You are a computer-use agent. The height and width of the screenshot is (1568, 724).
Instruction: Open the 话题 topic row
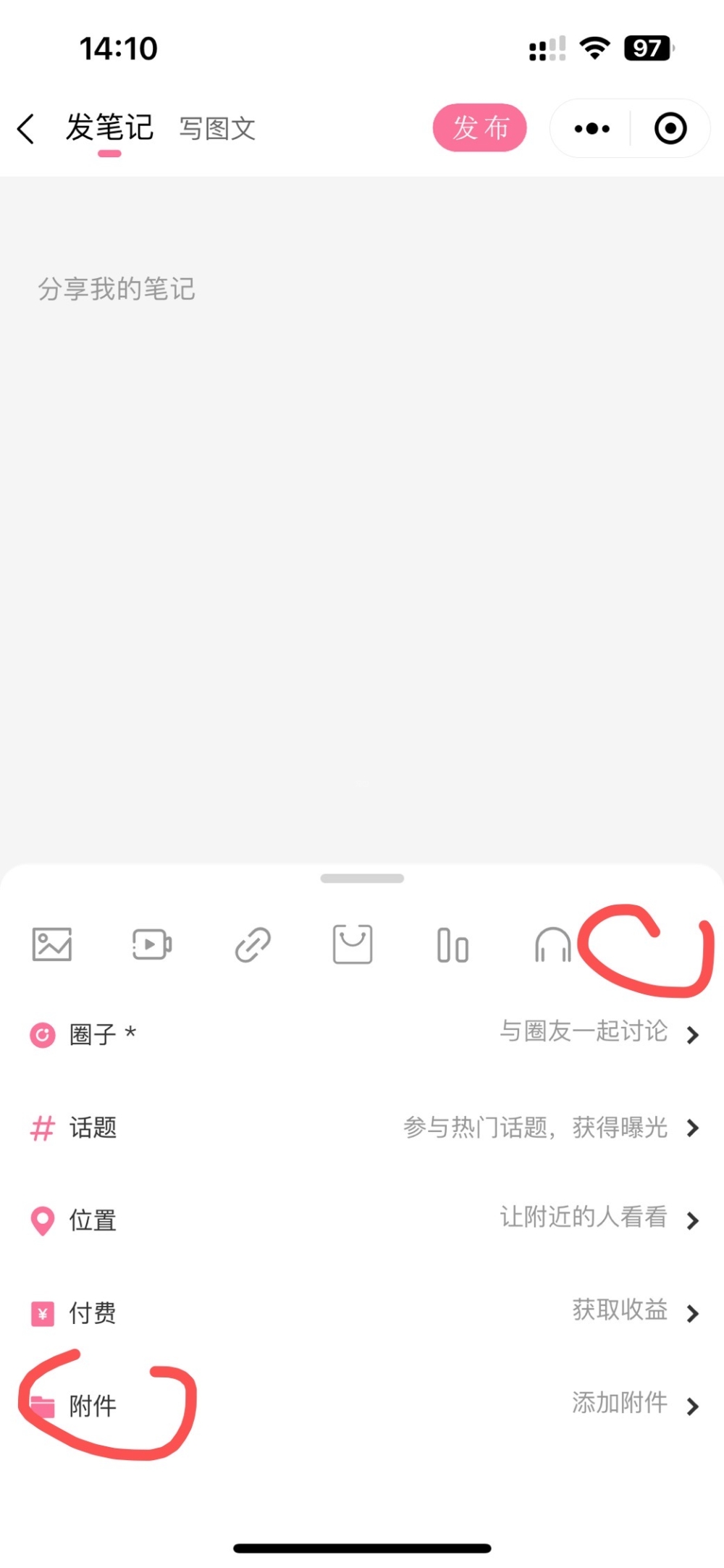pyautogui.click(x=362, y=1128)
